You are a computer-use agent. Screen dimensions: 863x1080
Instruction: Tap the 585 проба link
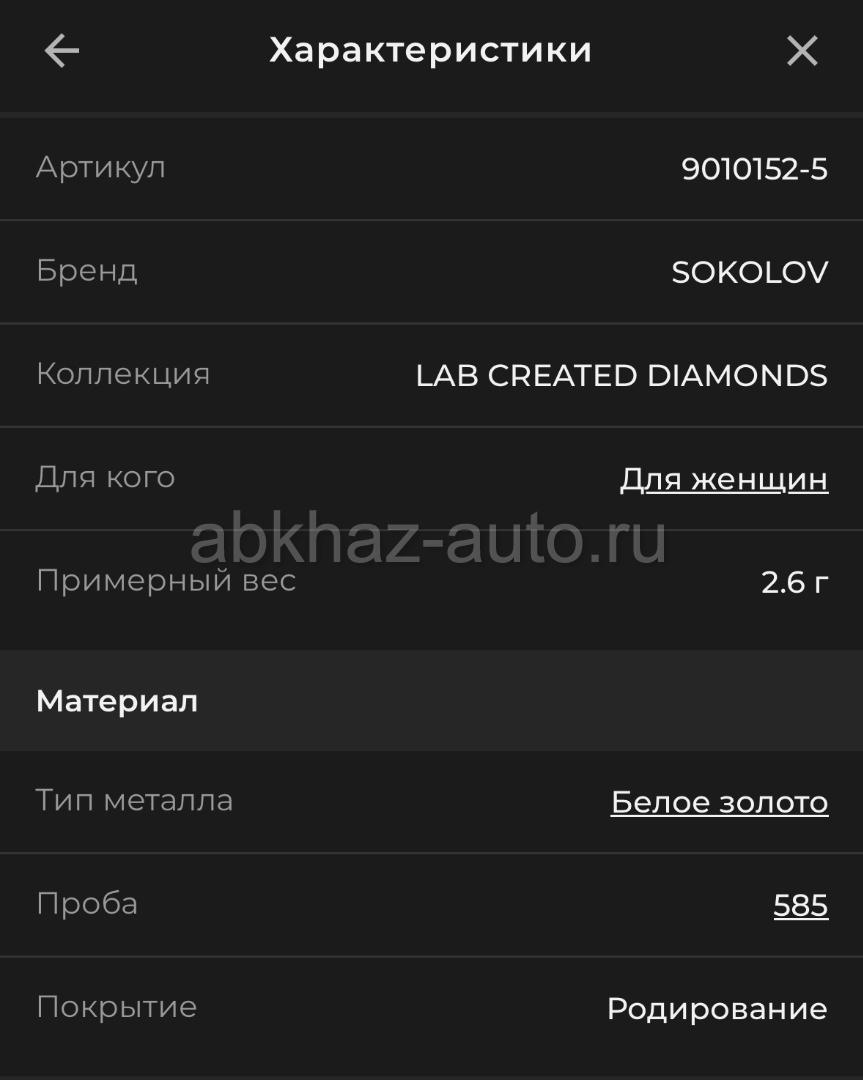[x=800, y=905]
